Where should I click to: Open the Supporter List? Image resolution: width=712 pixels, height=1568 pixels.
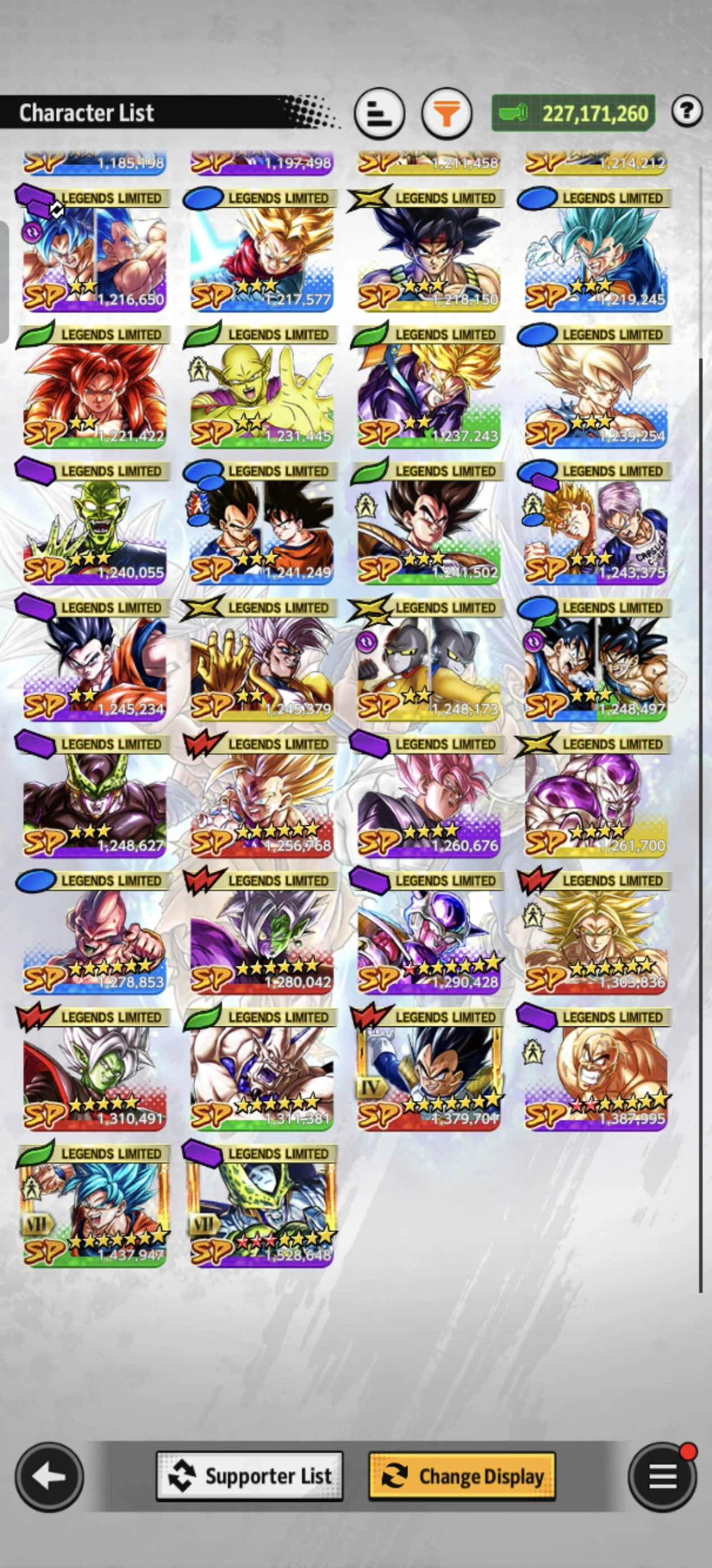(x=250, y=1477)
